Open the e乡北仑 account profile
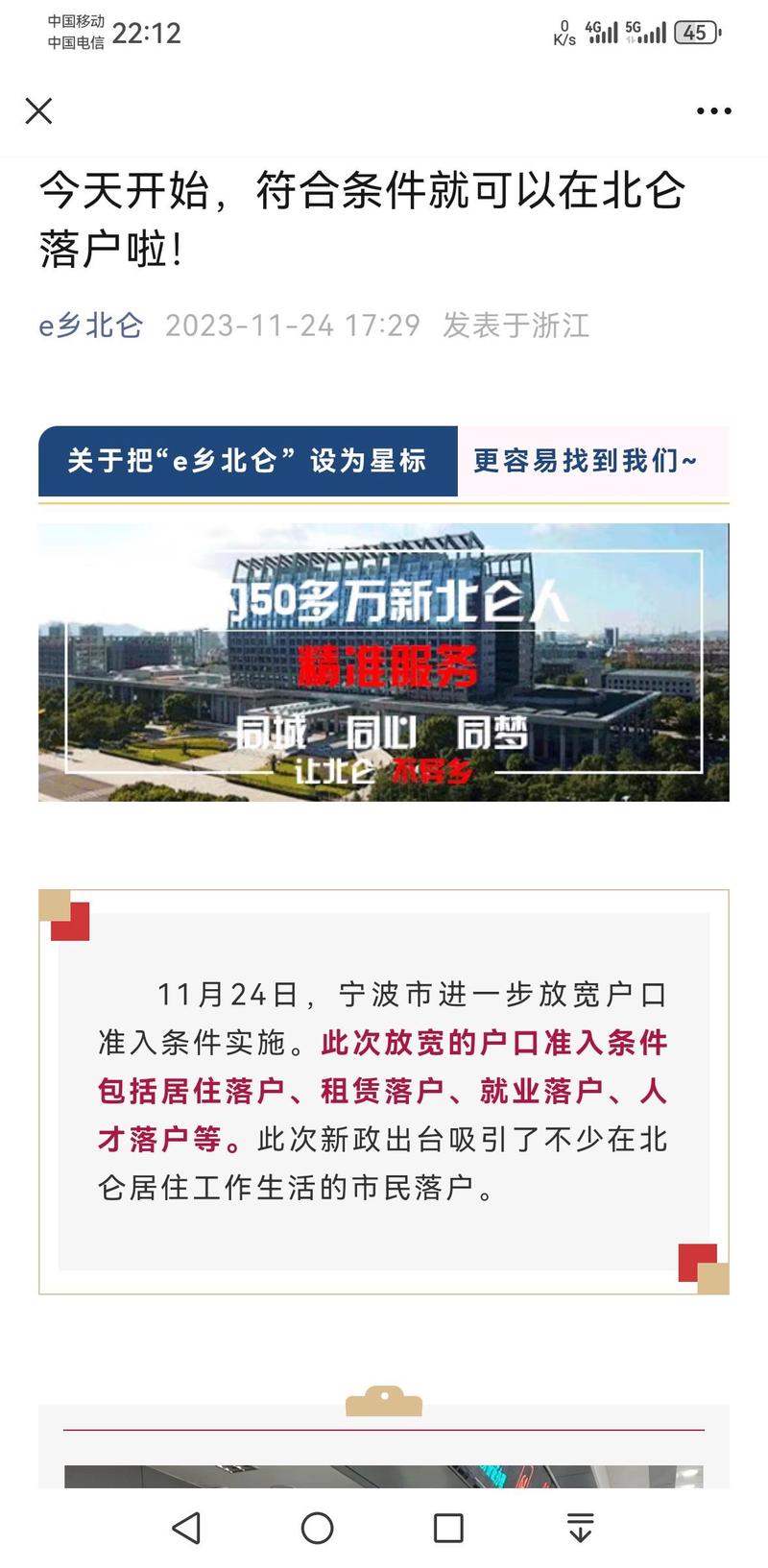Screen dimensions: 768x1568 pyautogui.click(x=90, y=326)
